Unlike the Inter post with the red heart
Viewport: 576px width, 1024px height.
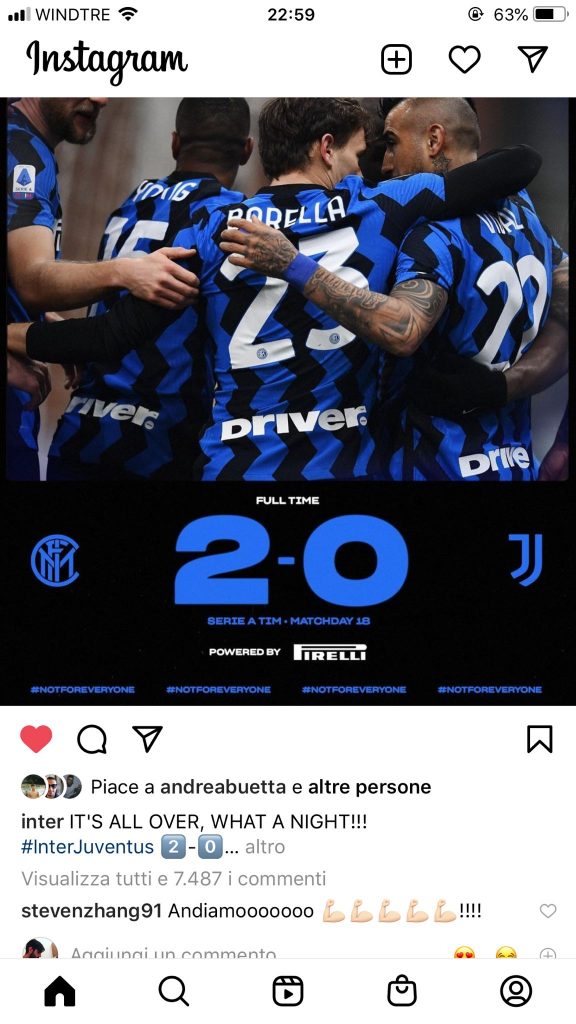[36, 739]
